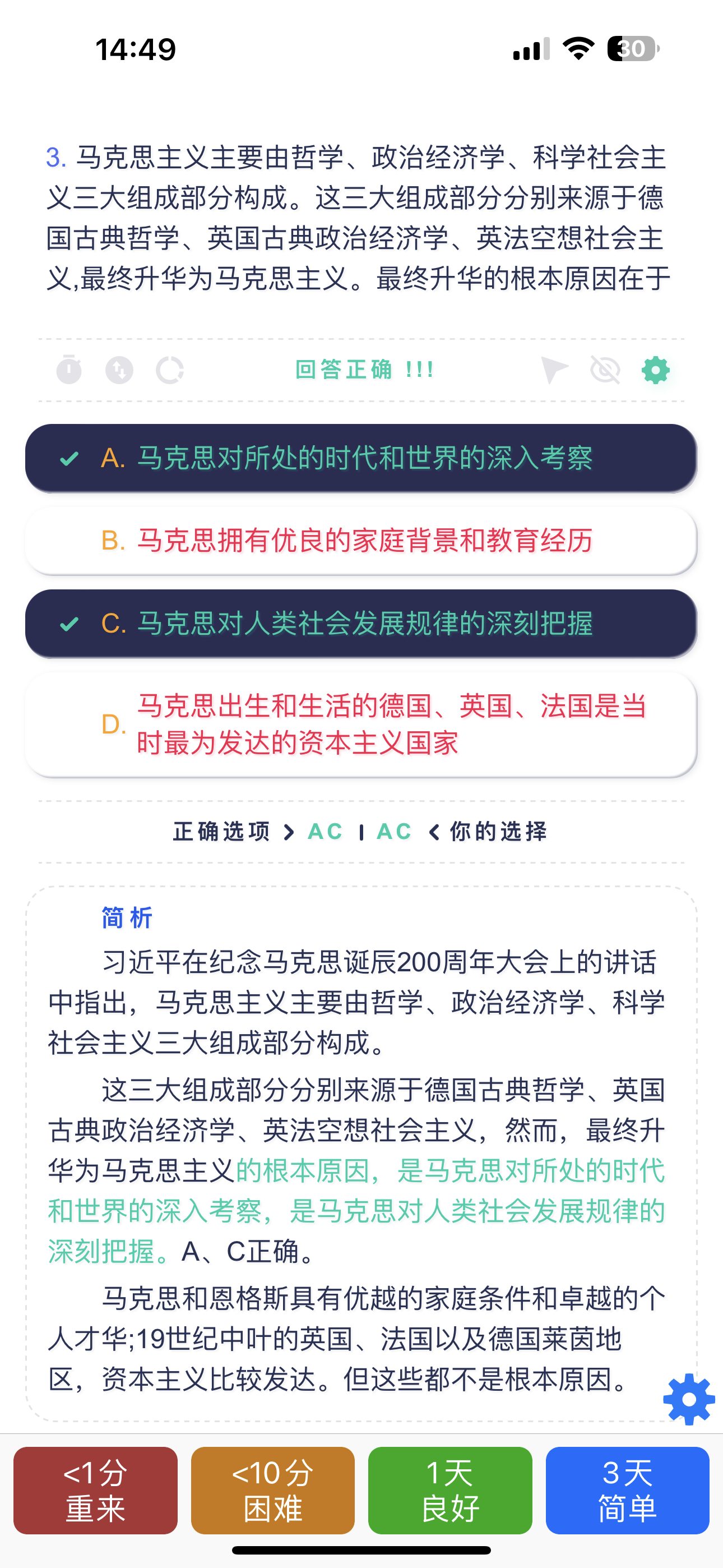Rate as 重来 (<1分)
Screen dimensions: 723x1568
tap(95, 1490)
